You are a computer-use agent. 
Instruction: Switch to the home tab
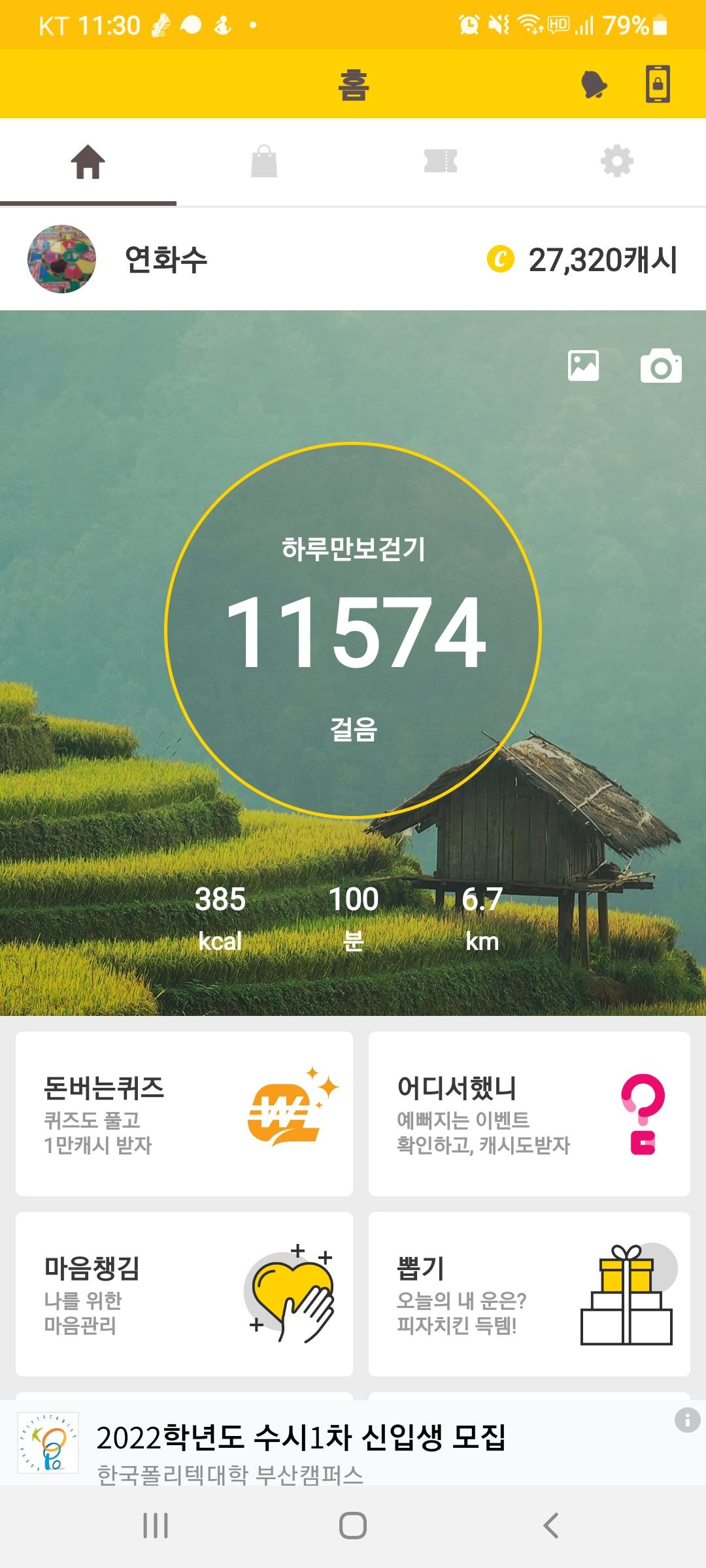click(x=88, y=162)
